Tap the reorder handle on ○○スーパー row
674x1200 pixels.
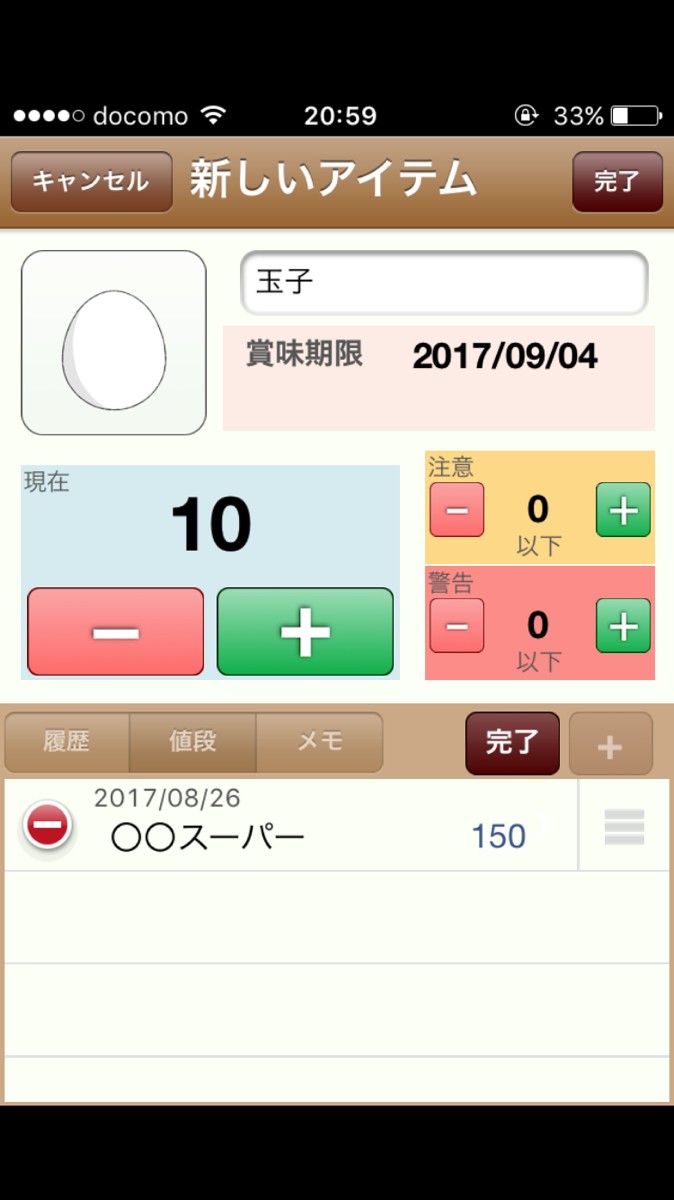tap(625, 827)
